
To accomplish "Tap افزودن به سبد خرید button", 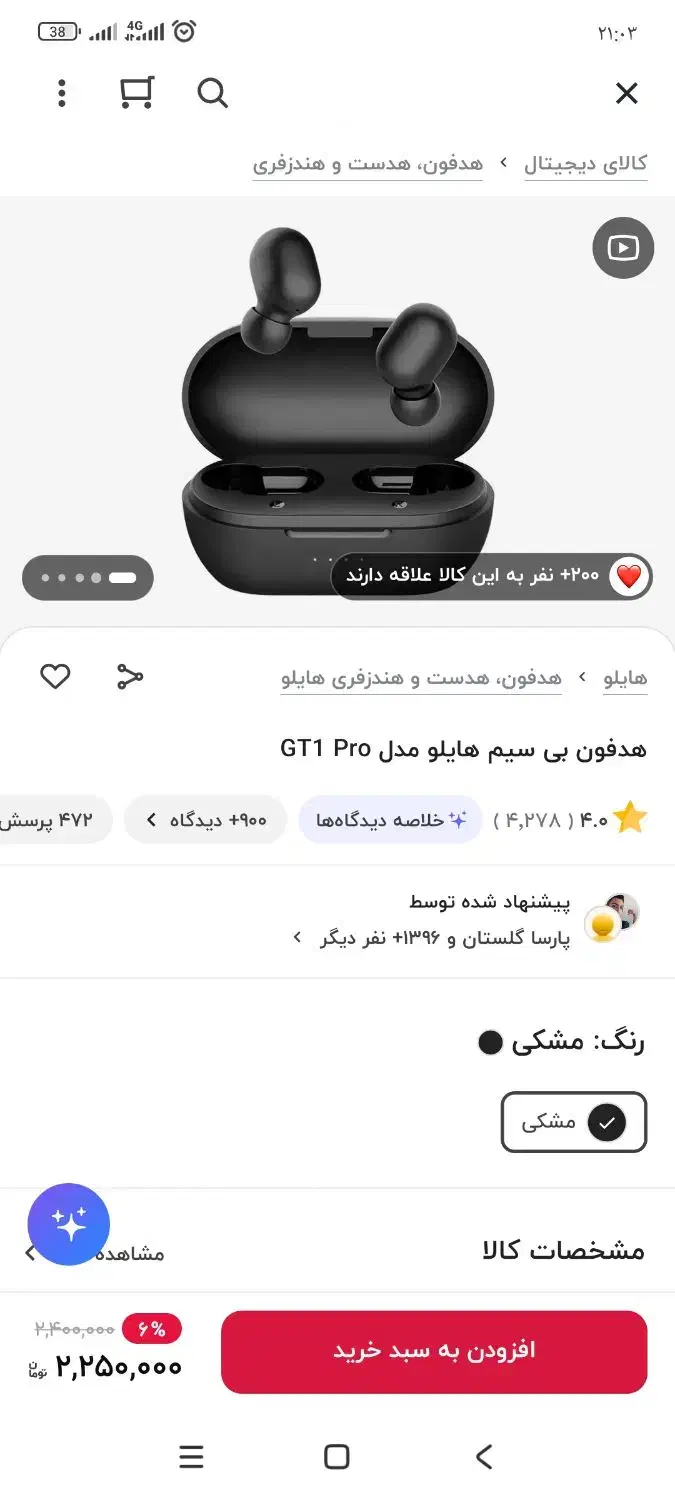I will click(x=434, y=1351).
